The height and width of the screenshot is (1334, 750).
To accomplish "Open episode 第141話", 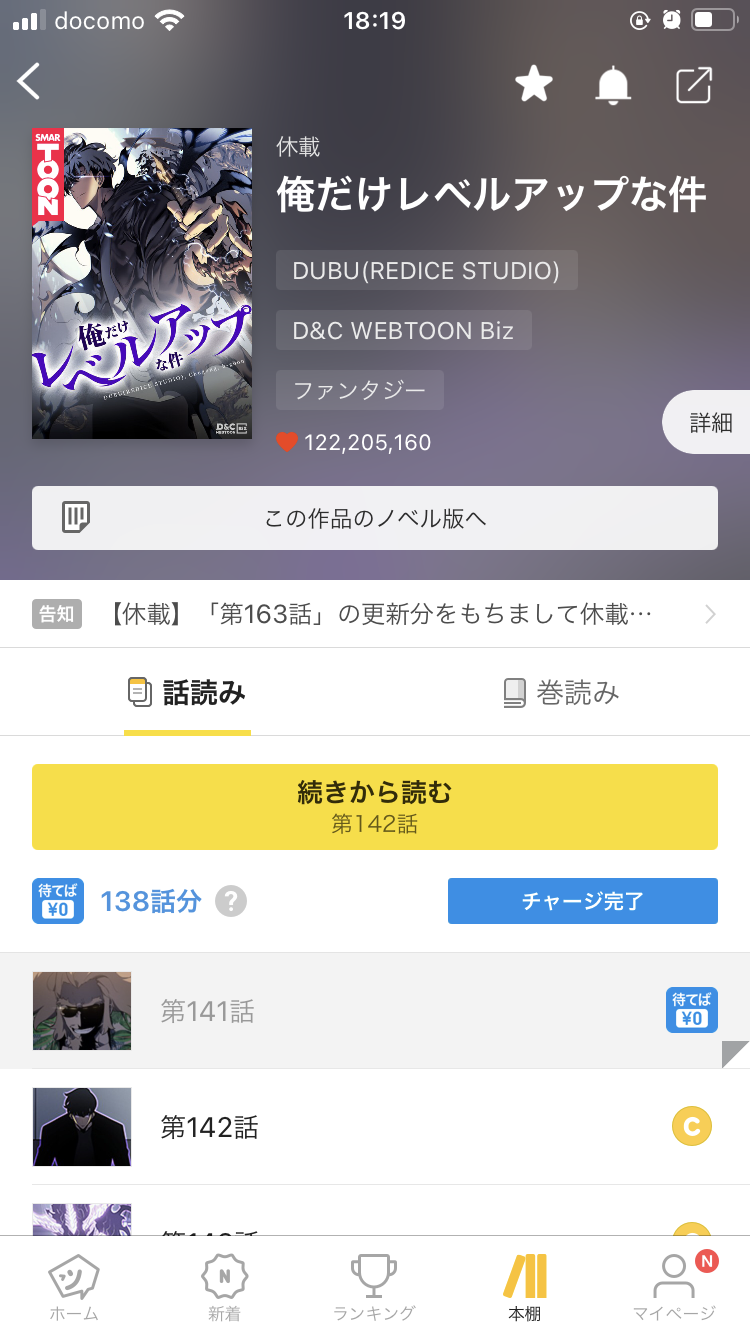I will [374, 1011].
